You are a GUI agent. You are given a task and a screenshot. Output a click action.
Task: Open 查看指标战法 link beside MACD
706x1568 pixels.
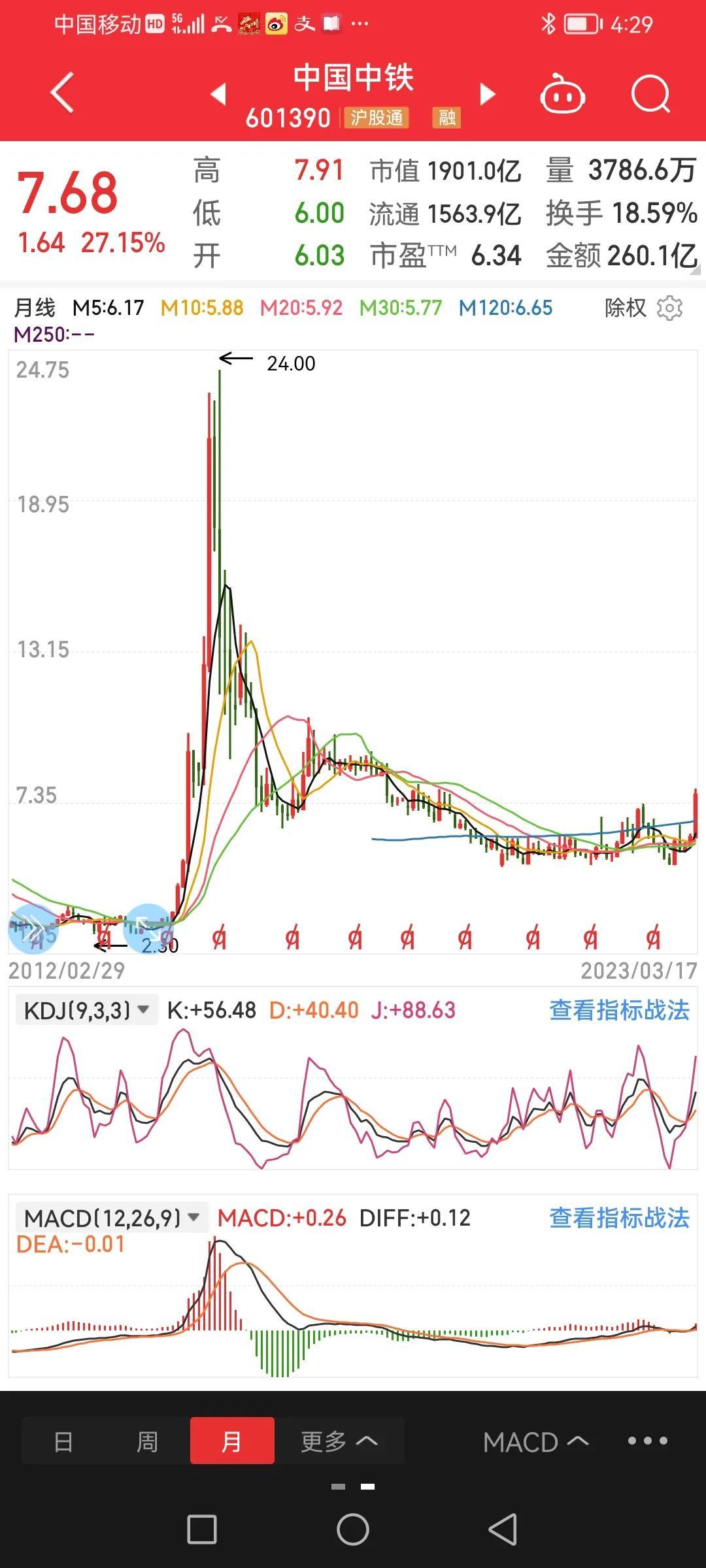click(x=619, y=1218)
